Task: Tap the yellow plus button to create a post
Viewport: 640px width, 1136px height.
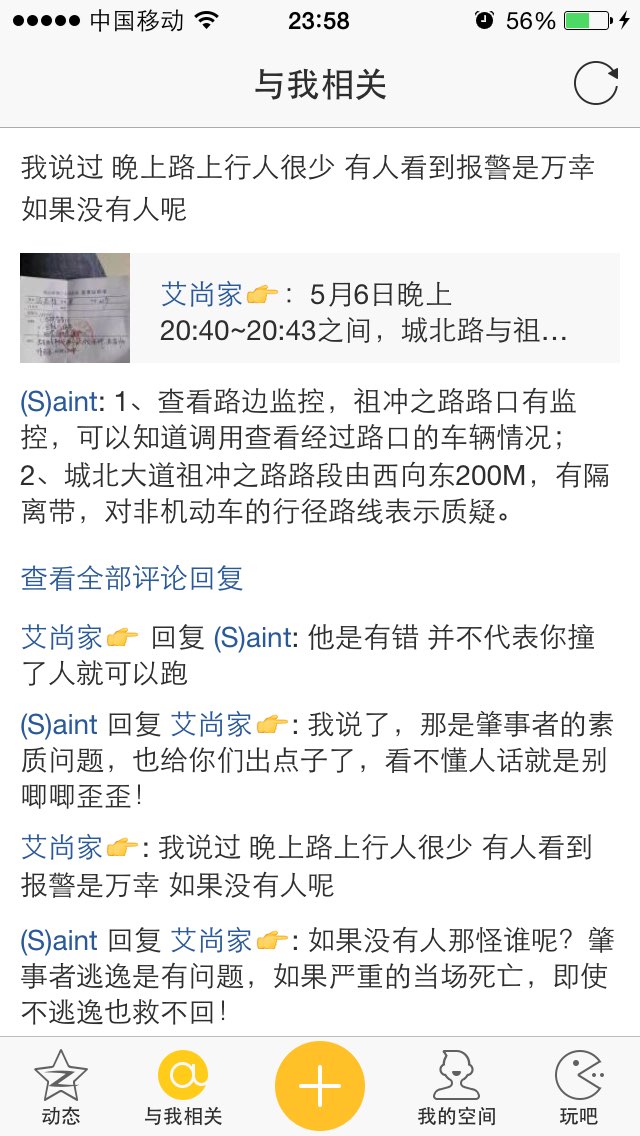Action: (x=320, y=1085)
